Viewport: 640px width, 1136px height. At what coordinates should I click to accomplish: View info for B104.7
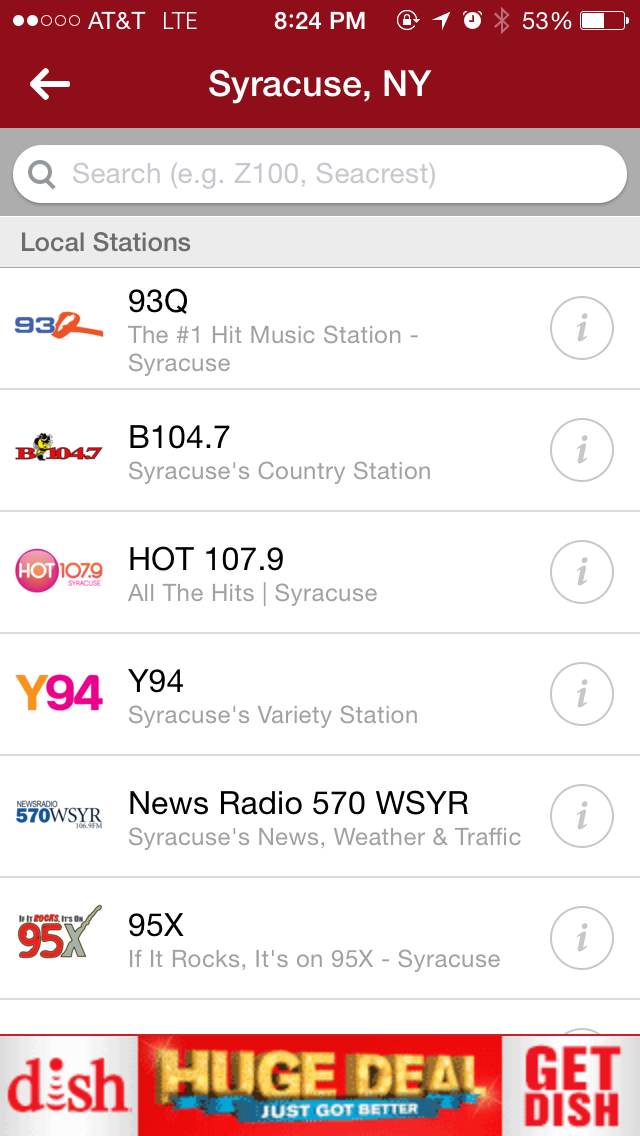(x=581, y=450)
